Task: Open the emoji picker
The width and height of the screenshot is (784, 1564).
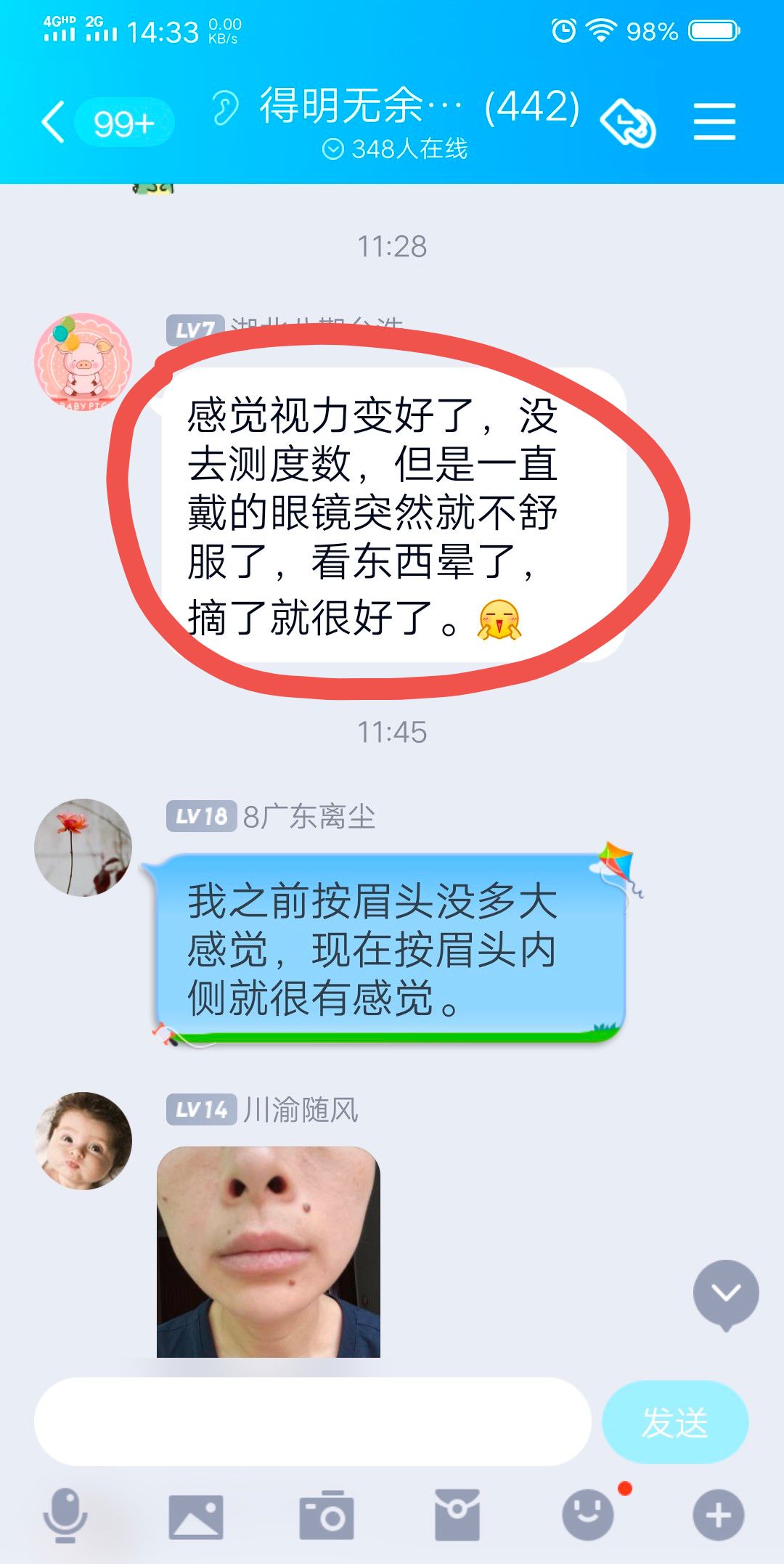Action: [x=588, y=1515]
